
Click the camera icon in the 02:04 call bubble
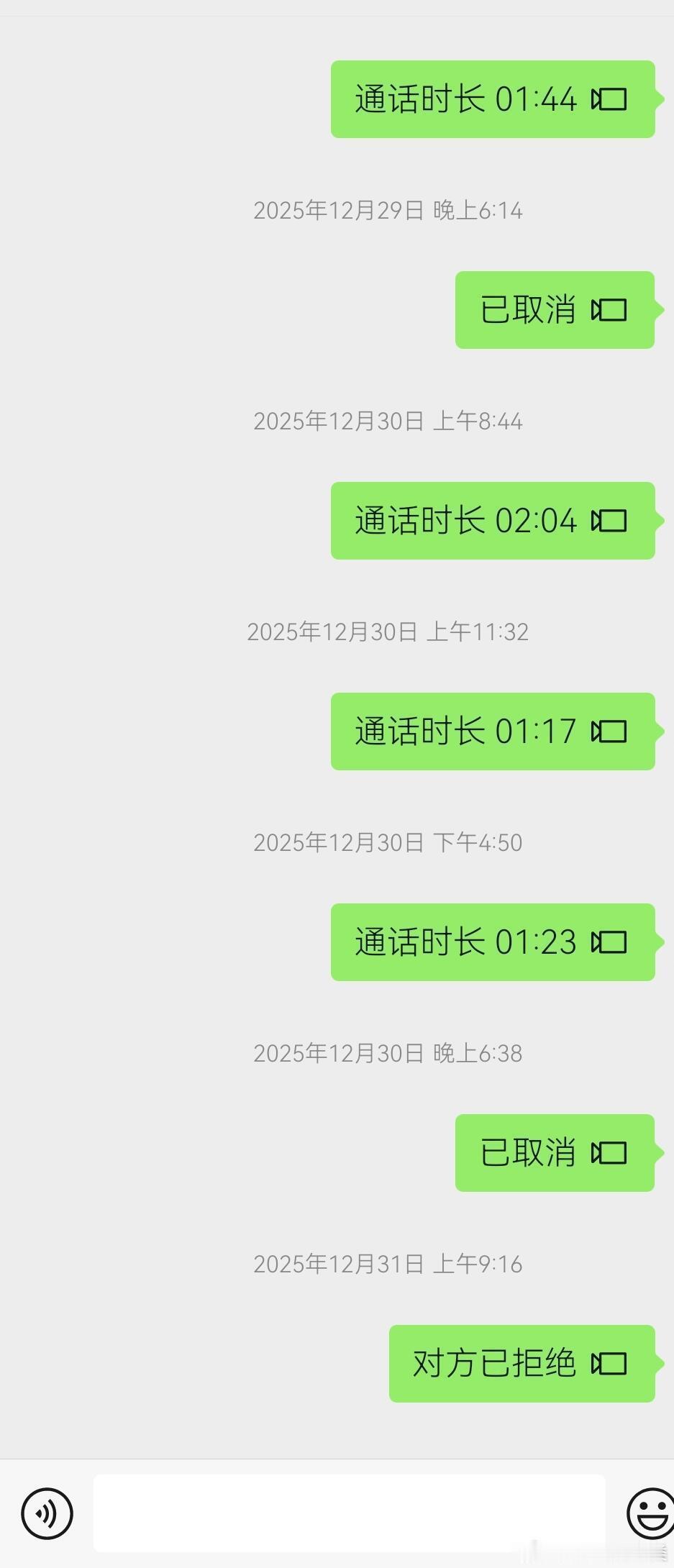pyautogui.click(x=609, y=521)
